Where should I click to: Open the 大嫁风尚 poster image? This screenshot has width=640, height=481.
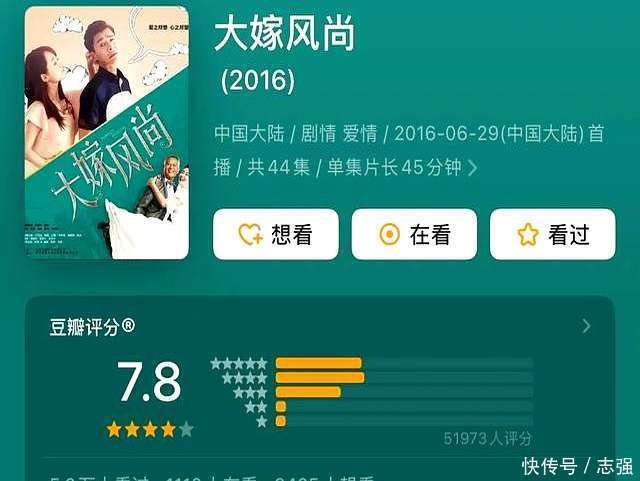106,132
